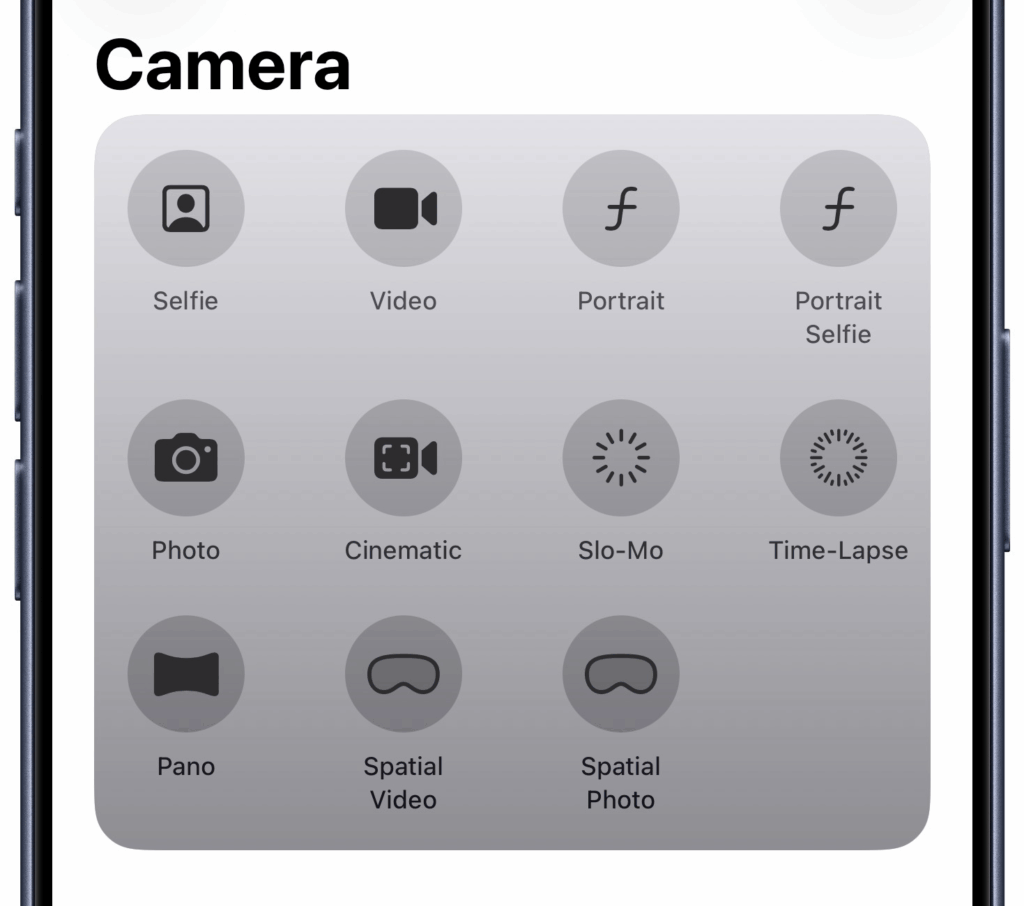This screenshot has height=906, width=1024.
Task: Select the Time-Lapse control
Action: pyautogui.click(x=838, y=458)
